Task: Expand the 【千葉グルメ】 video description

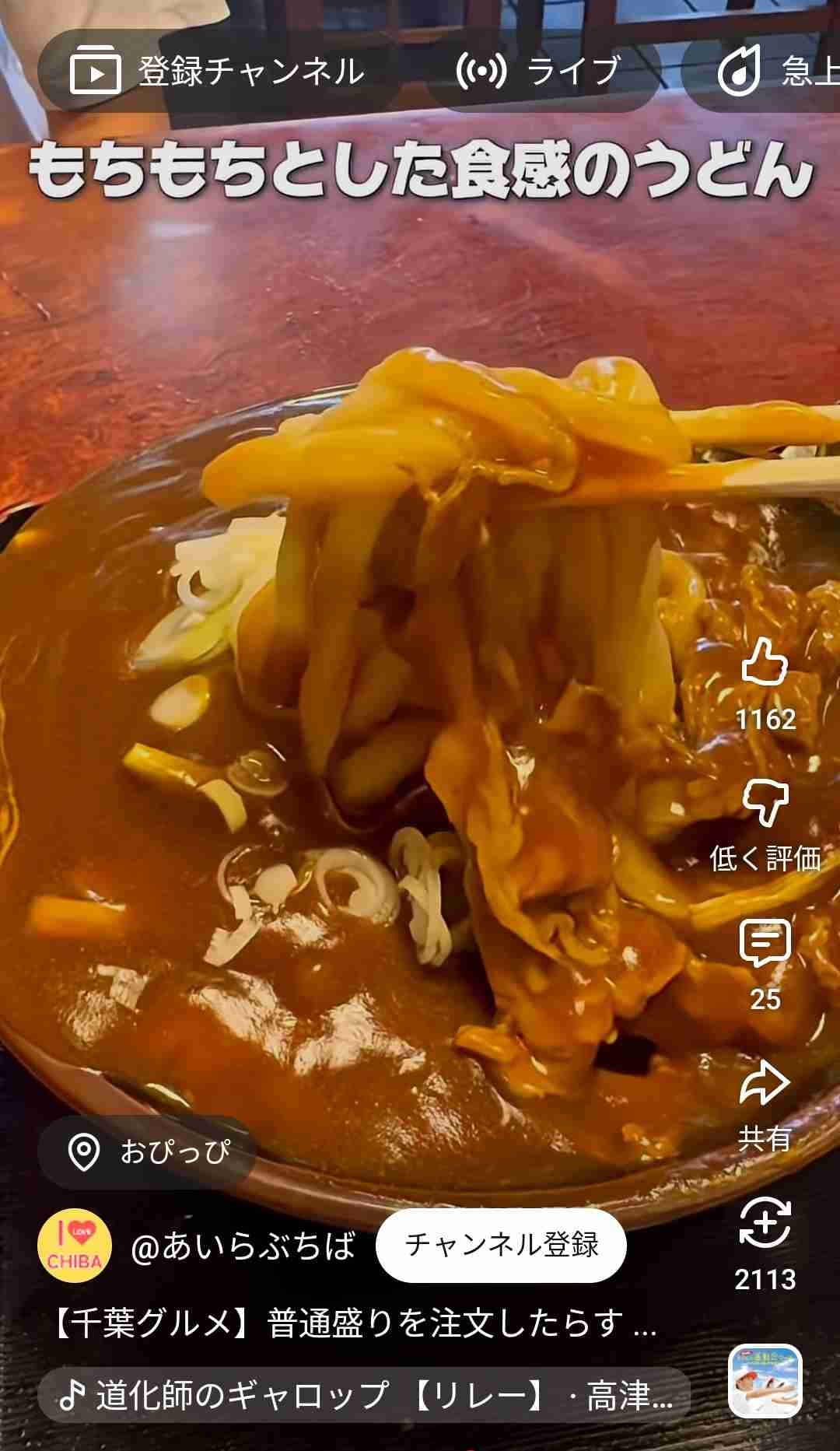Action: click(354, 1323)
